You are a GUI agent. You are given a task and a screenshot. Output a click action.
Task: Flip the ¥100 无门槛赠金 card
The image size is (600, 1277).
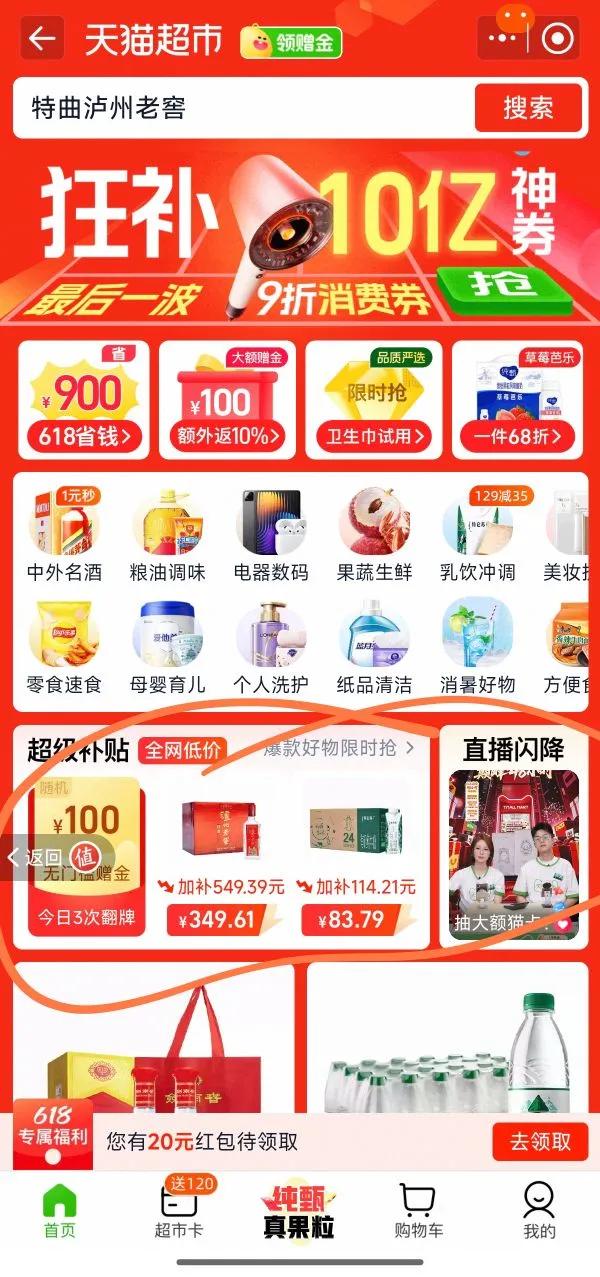tap(88, 855)
